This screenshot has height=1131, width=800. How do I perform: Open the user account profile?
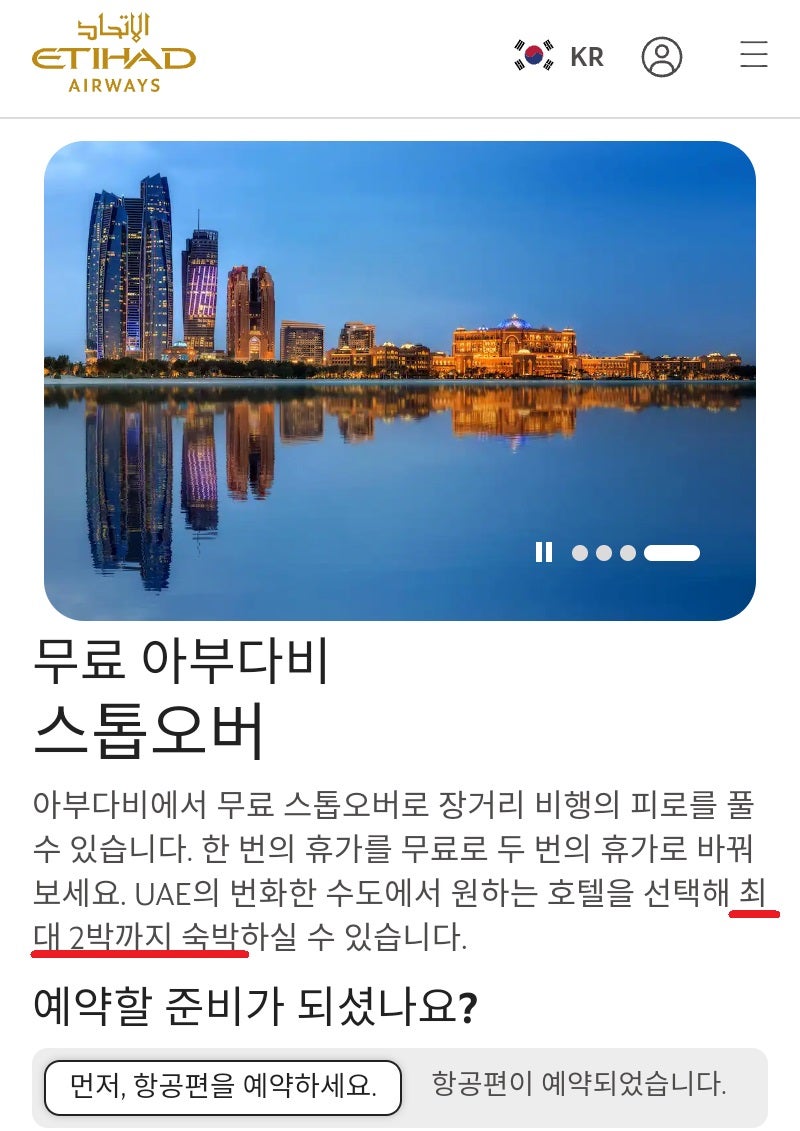coord(662,57)
